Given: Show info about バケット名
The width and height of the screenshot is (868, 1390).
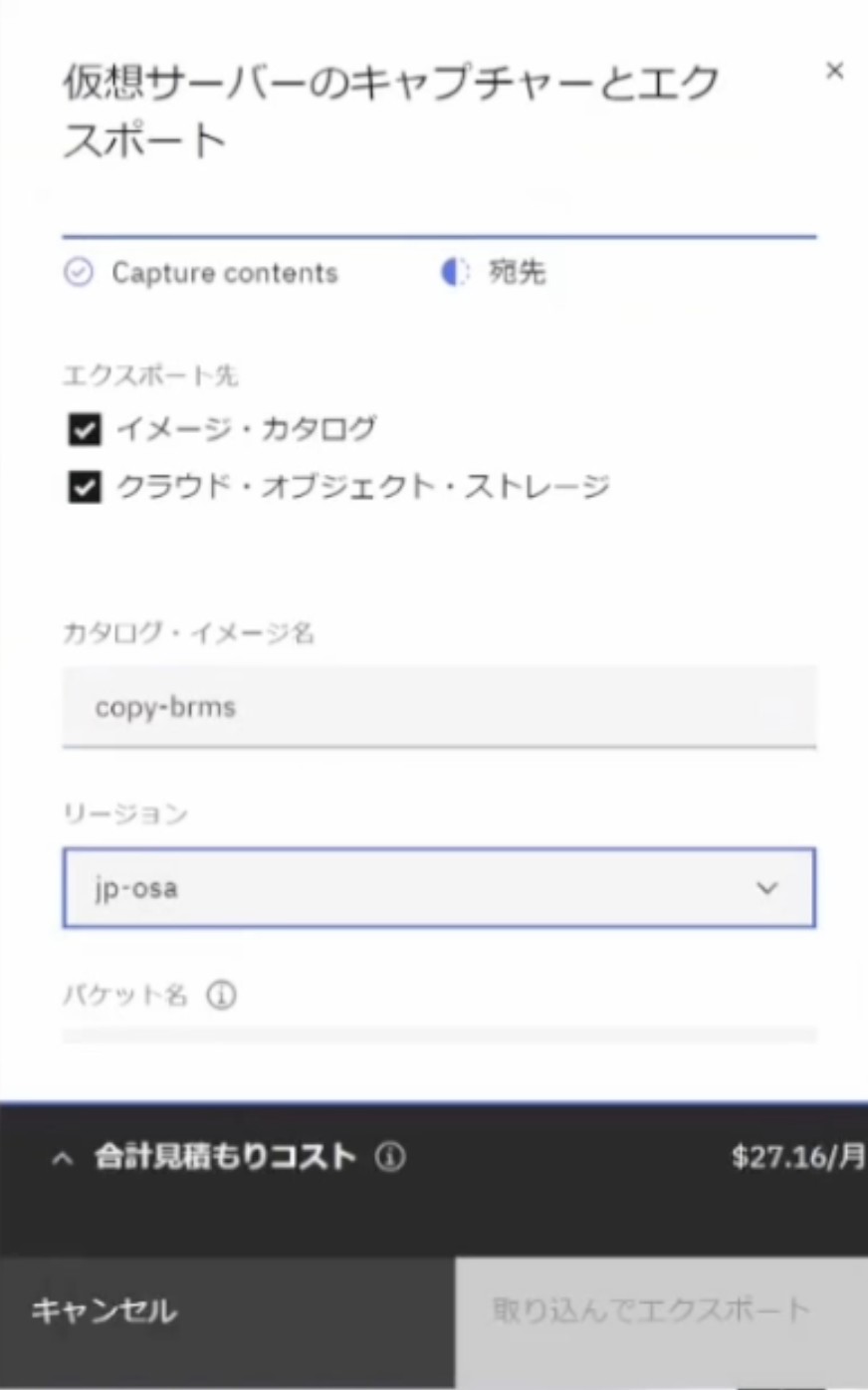Looking at the screenshot, I should click(x=222, y=996).
